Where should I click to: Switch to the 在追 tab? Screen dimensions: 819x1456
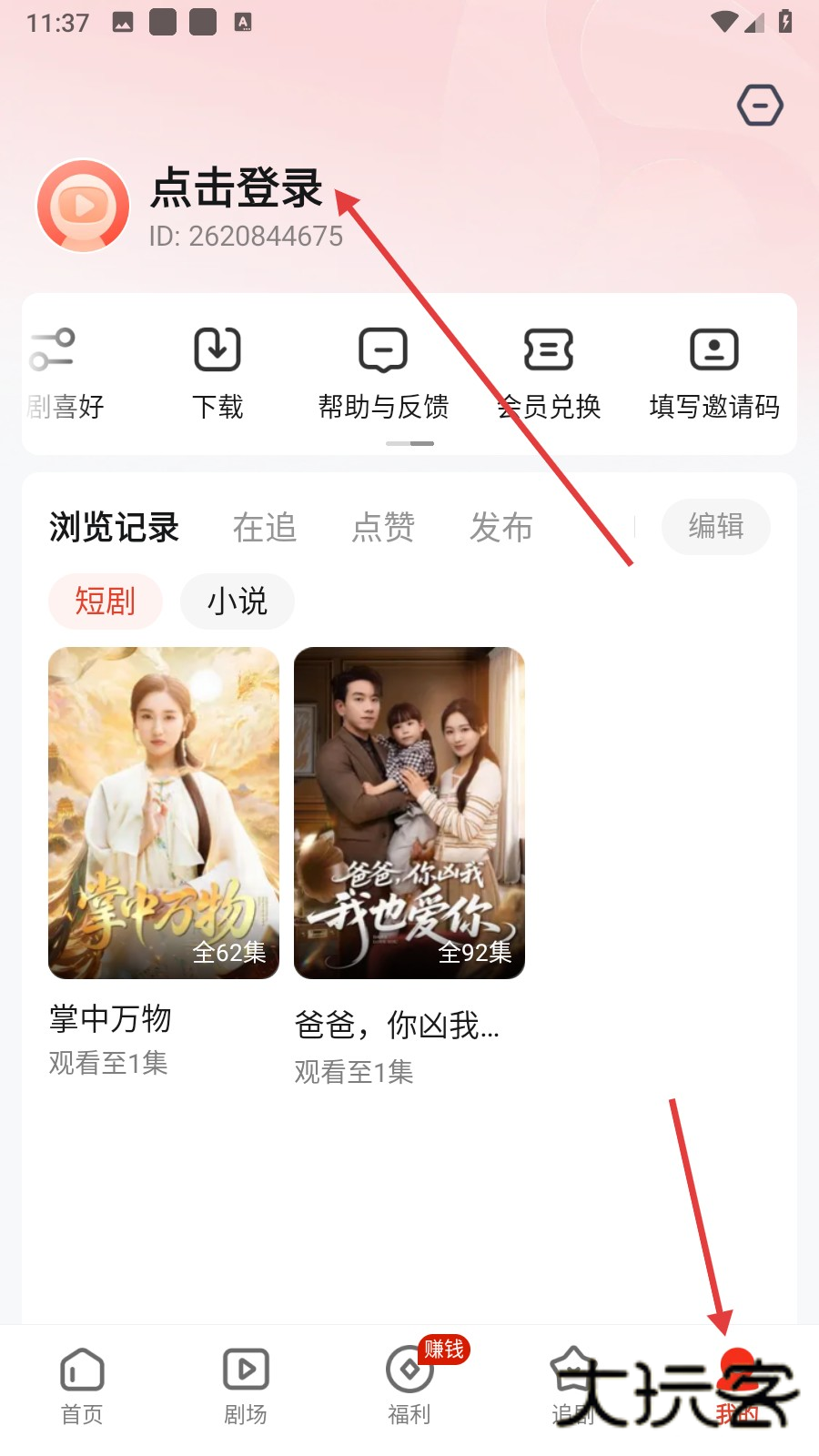pyautogui.click(x=265, y=527)
